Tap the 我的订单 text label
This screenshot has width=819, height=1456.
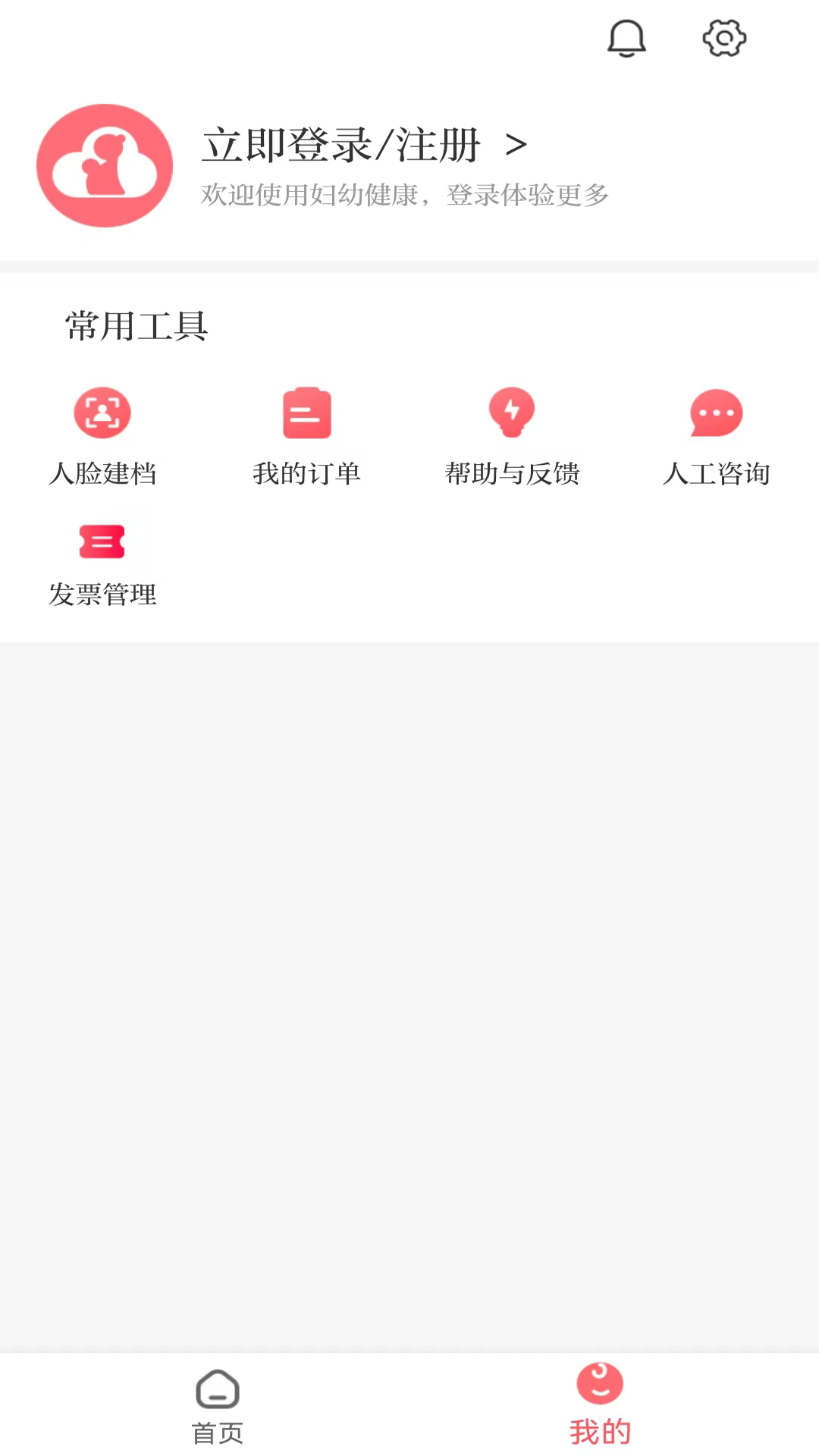click(x=307, y=474)
